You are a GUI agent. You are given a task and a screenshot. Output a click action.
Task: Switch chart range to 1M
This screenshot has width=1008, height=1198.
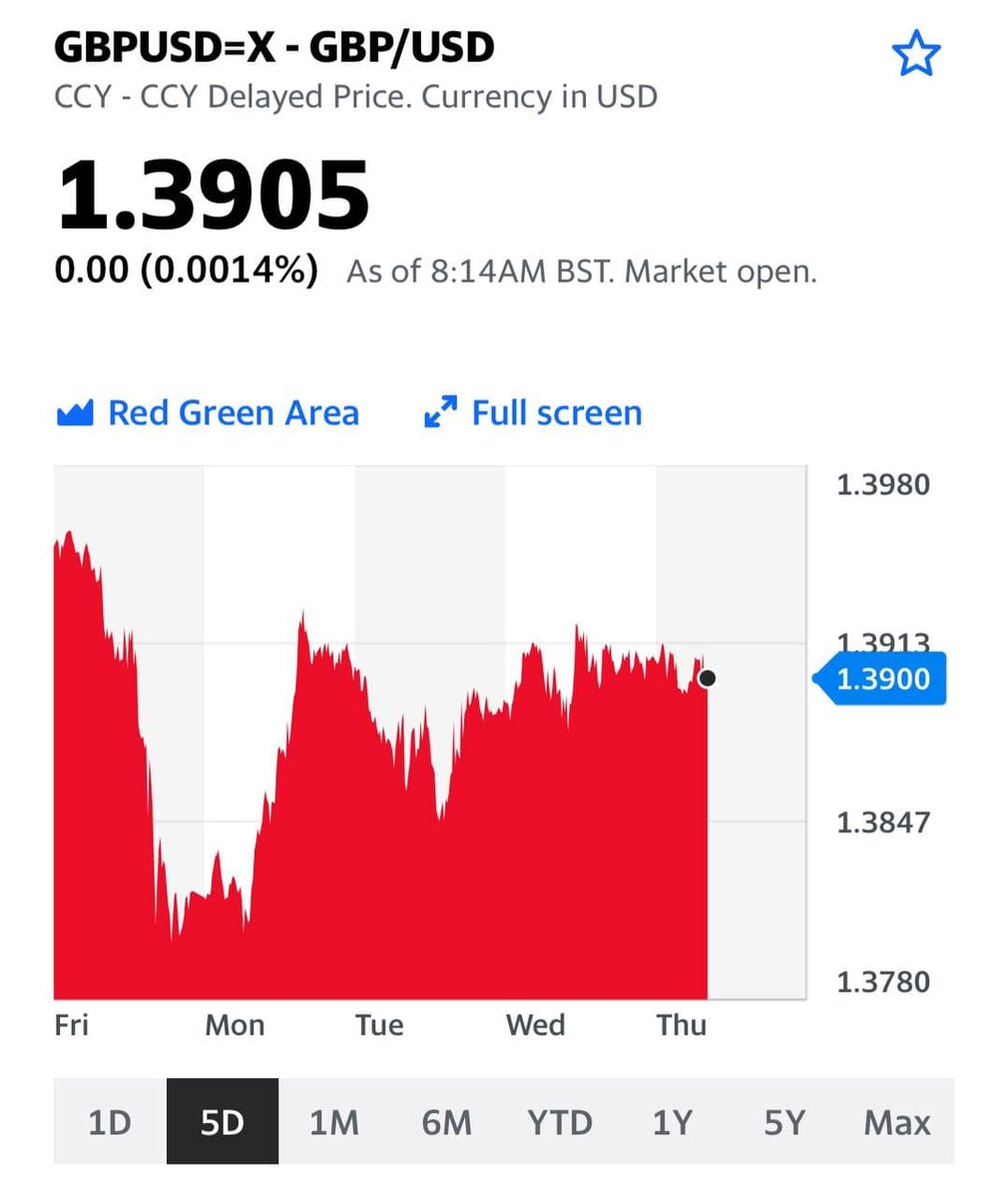[x=333, y=1122]
